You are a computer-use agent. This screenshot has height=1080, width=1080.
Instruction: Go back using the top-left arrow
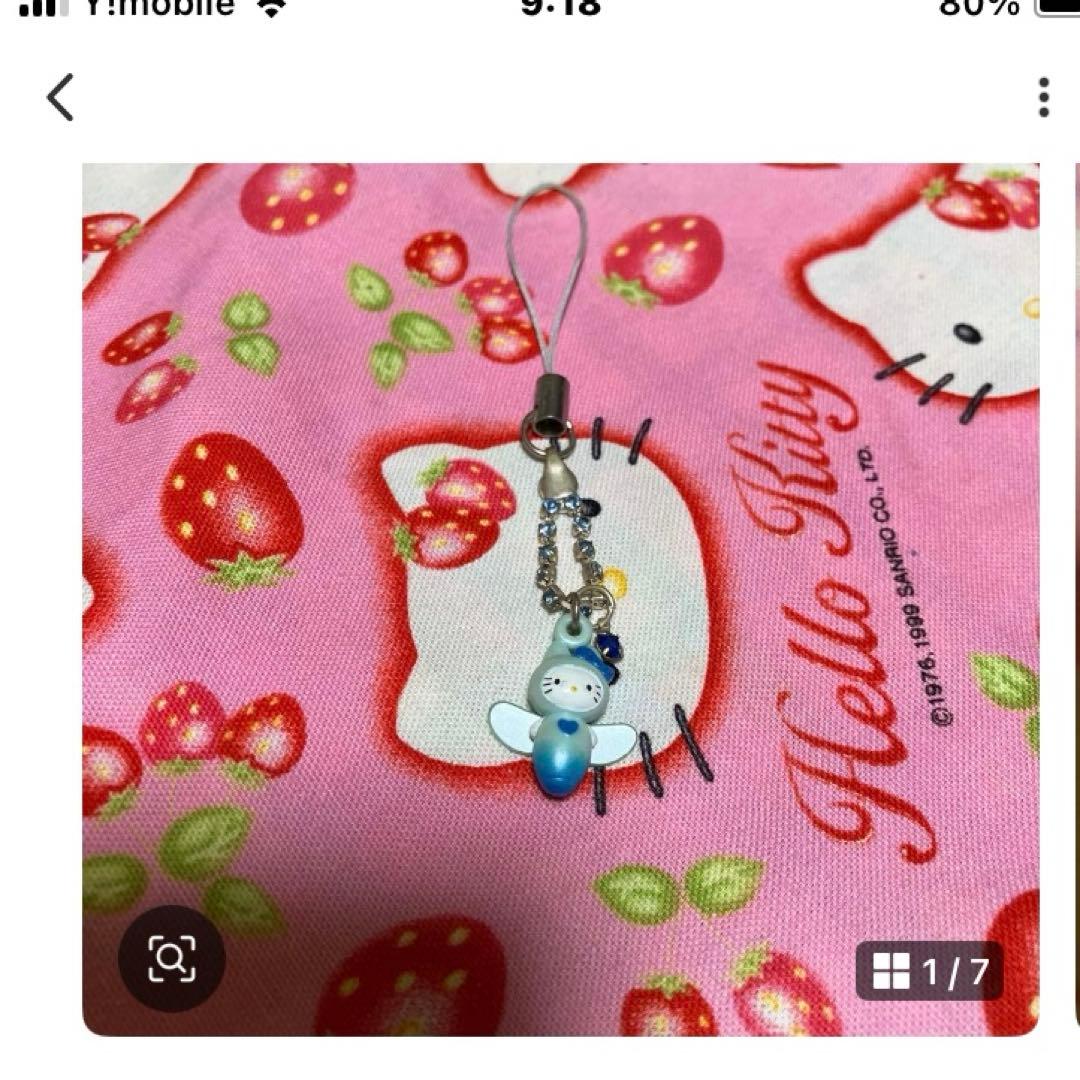pyautogui.click(x=61, y=98)
